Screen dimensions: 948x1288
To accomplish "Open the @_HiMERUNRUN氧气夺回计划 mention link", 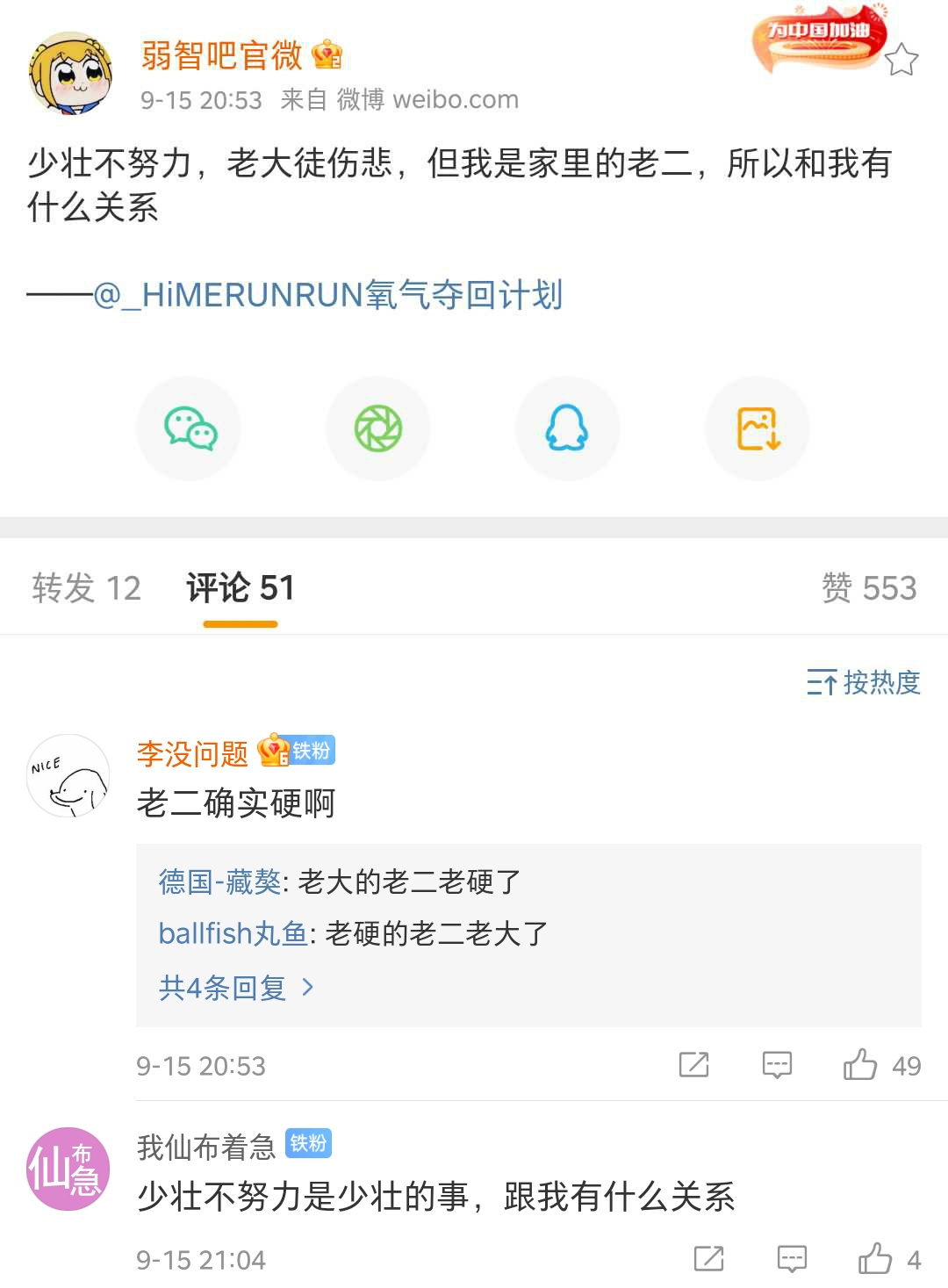I will pos(328,295).
